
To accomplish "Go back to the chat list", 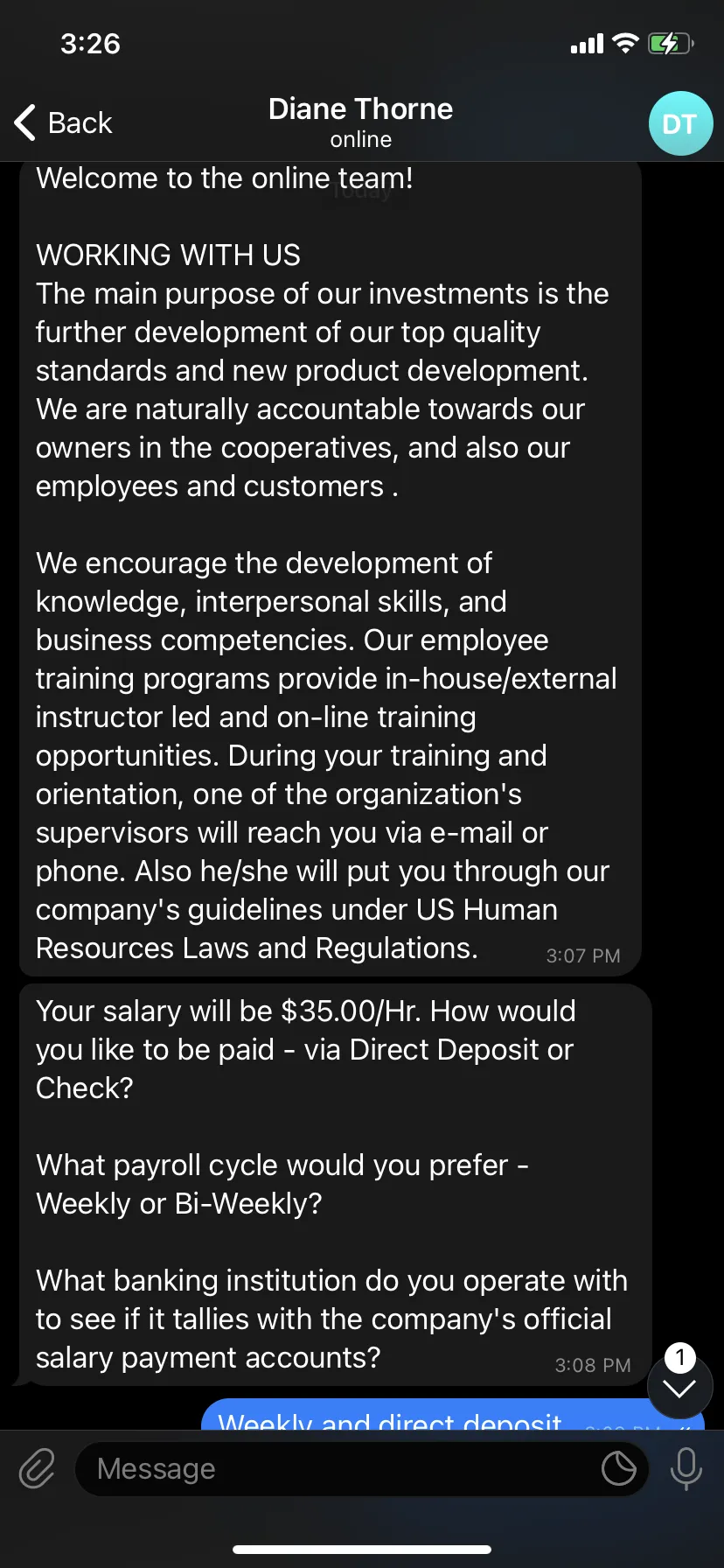I will (x=63, y=122).
